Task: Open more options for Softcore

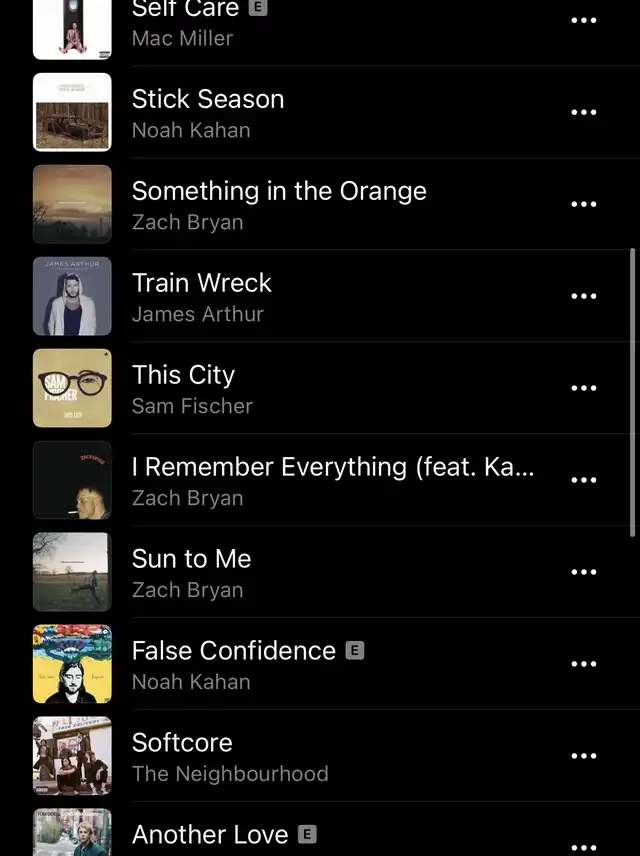Action: (x=583, y=756)
